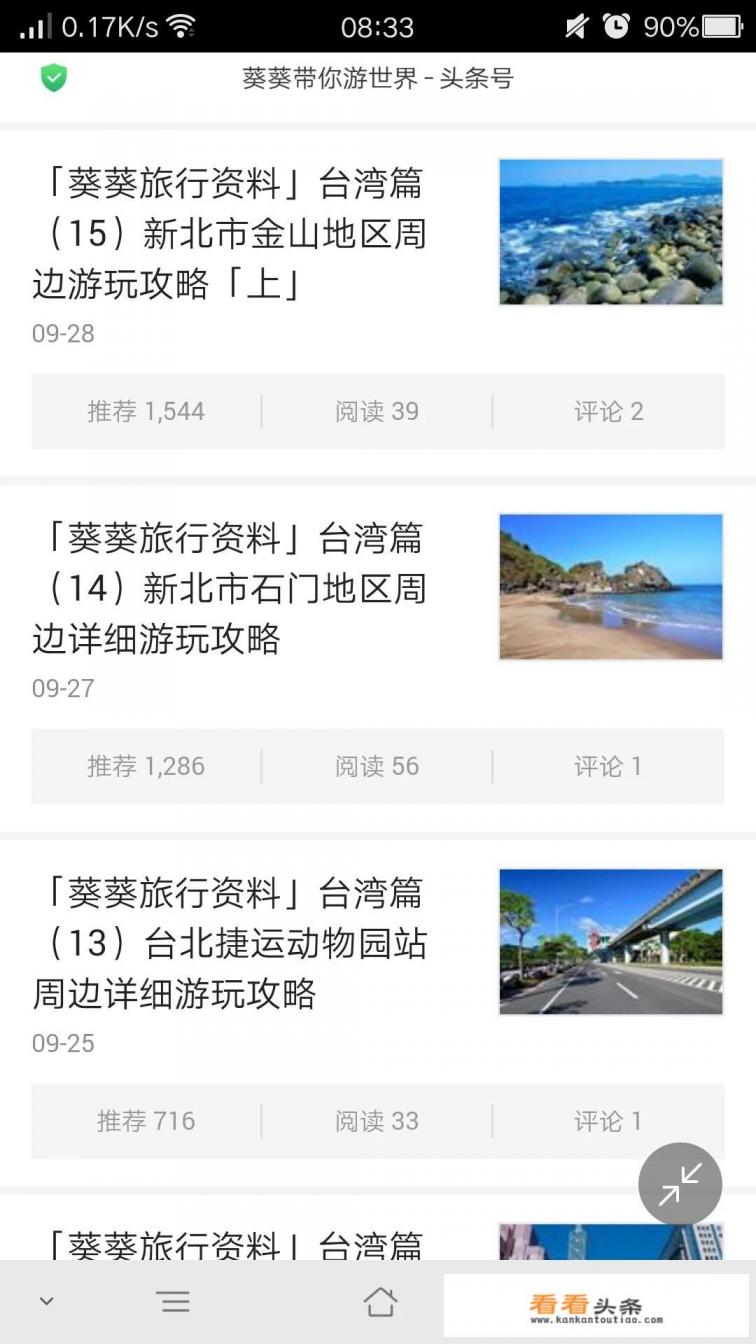Select the 阅读 39 stat on first article
The width and height of the screenshot is (756, 1344).
point(377,411)
